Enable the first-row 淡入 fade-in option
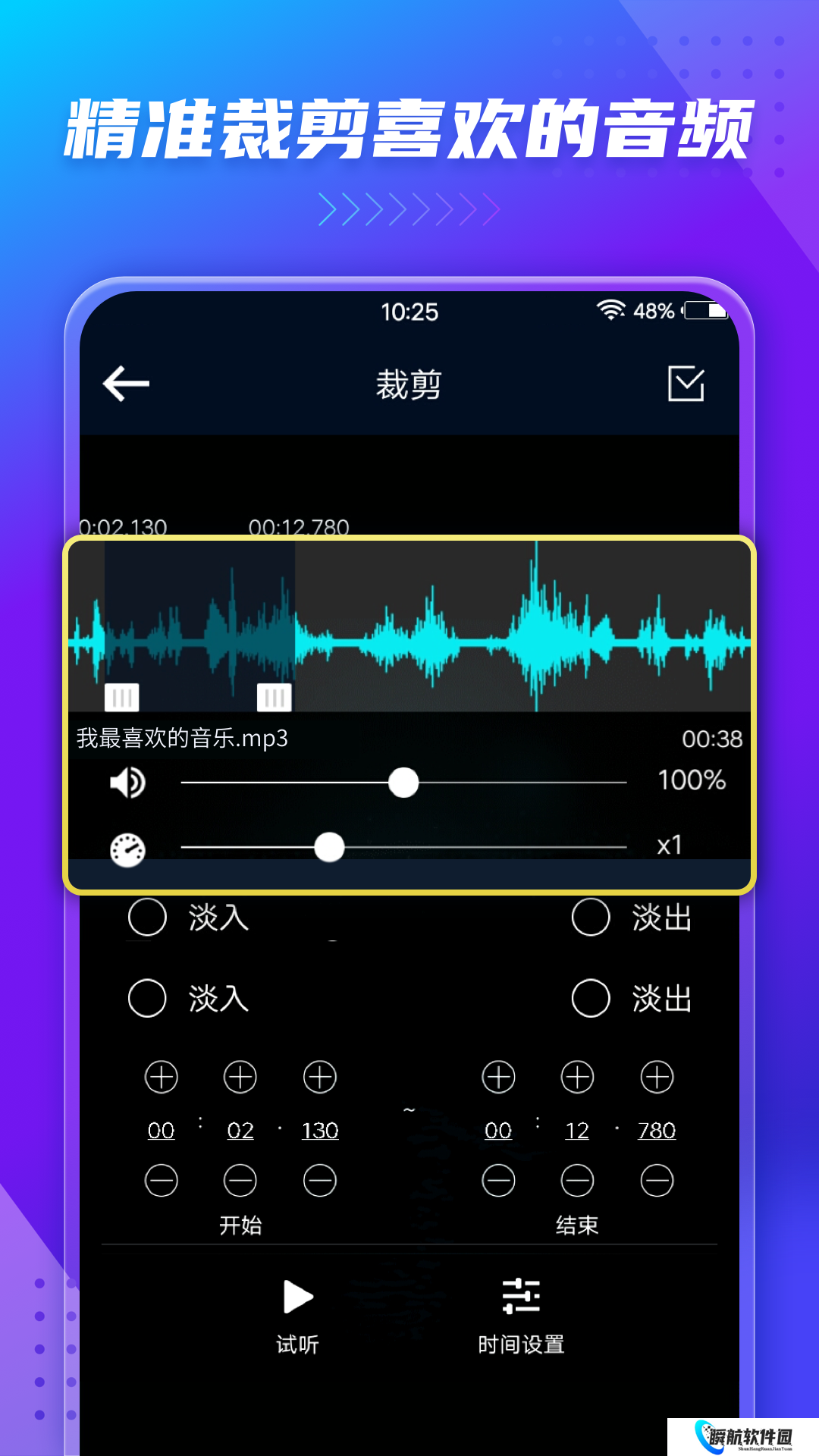819x1456 pixels. pos(149,916)
